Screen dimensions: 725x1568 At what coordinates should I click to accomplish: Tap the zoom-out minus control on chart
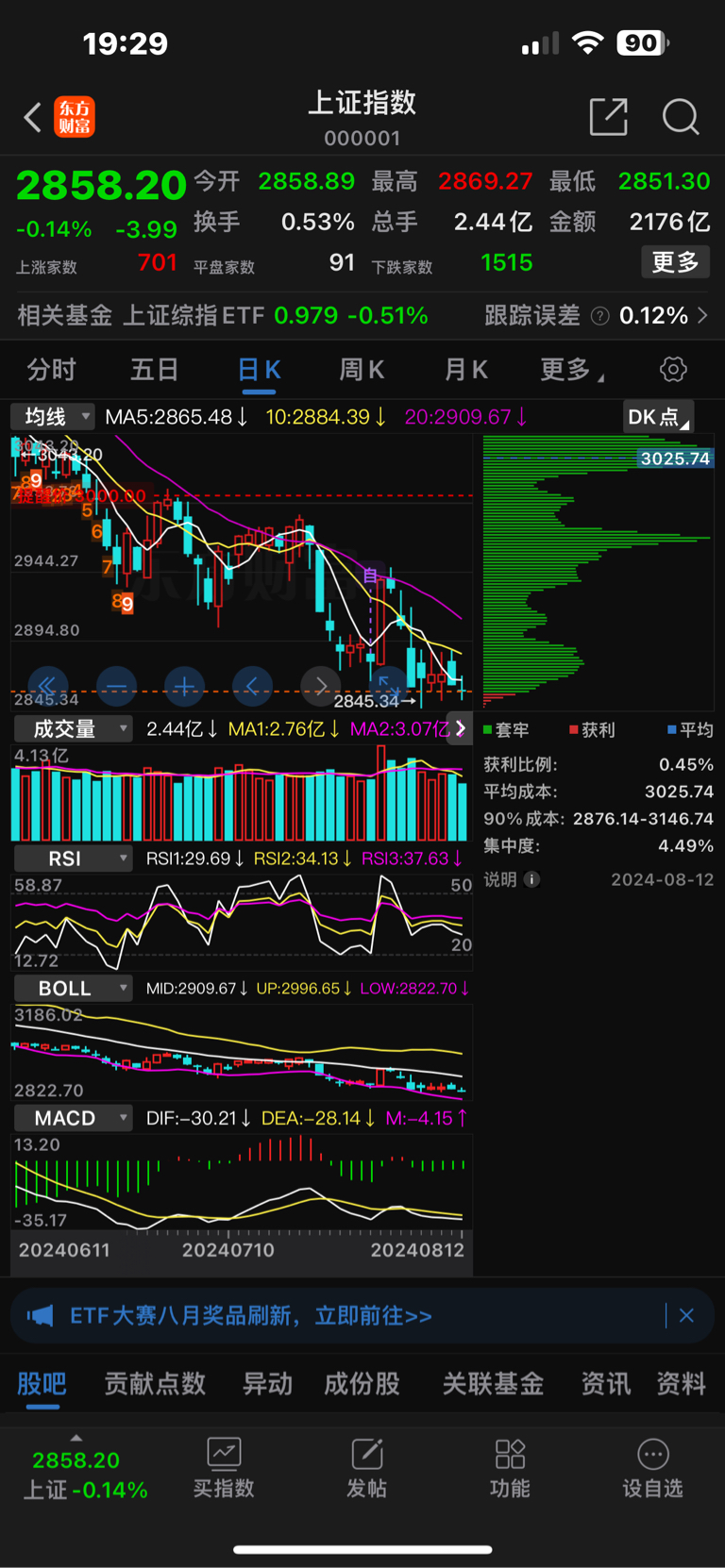[x=116, y=686]
